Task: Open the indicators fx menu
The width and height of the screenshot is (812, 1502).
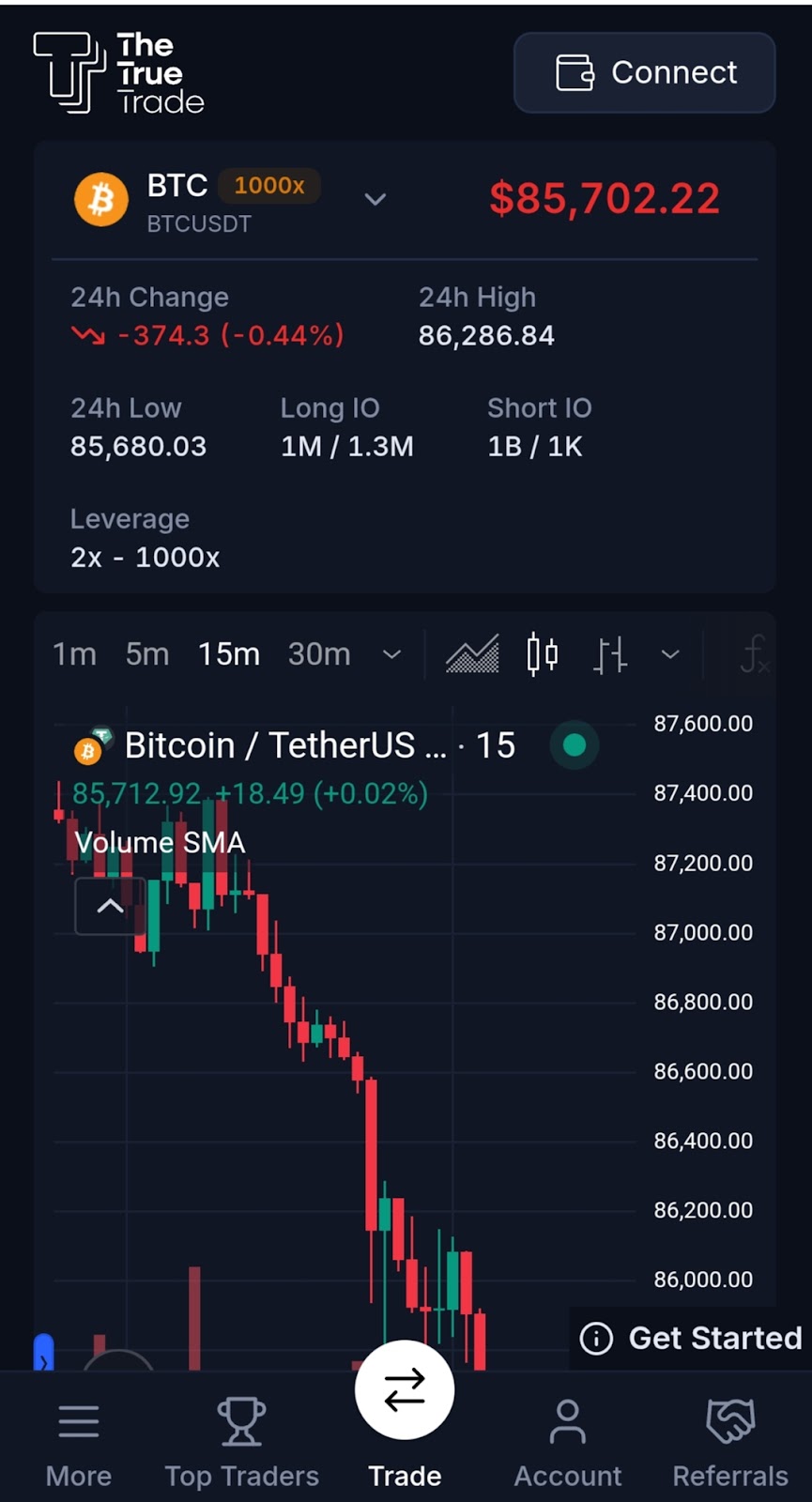Action: coord(753,653)
